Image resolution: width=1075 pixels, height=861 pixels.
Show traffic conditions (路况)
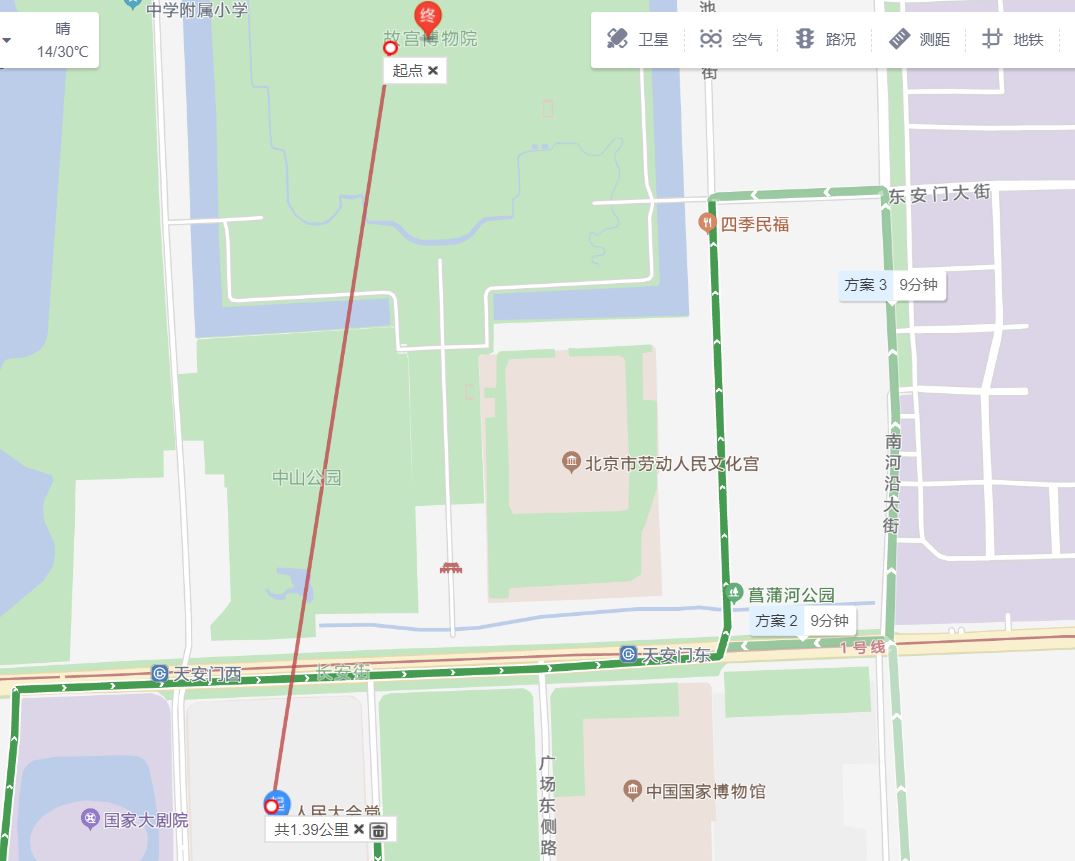(825, 40)
